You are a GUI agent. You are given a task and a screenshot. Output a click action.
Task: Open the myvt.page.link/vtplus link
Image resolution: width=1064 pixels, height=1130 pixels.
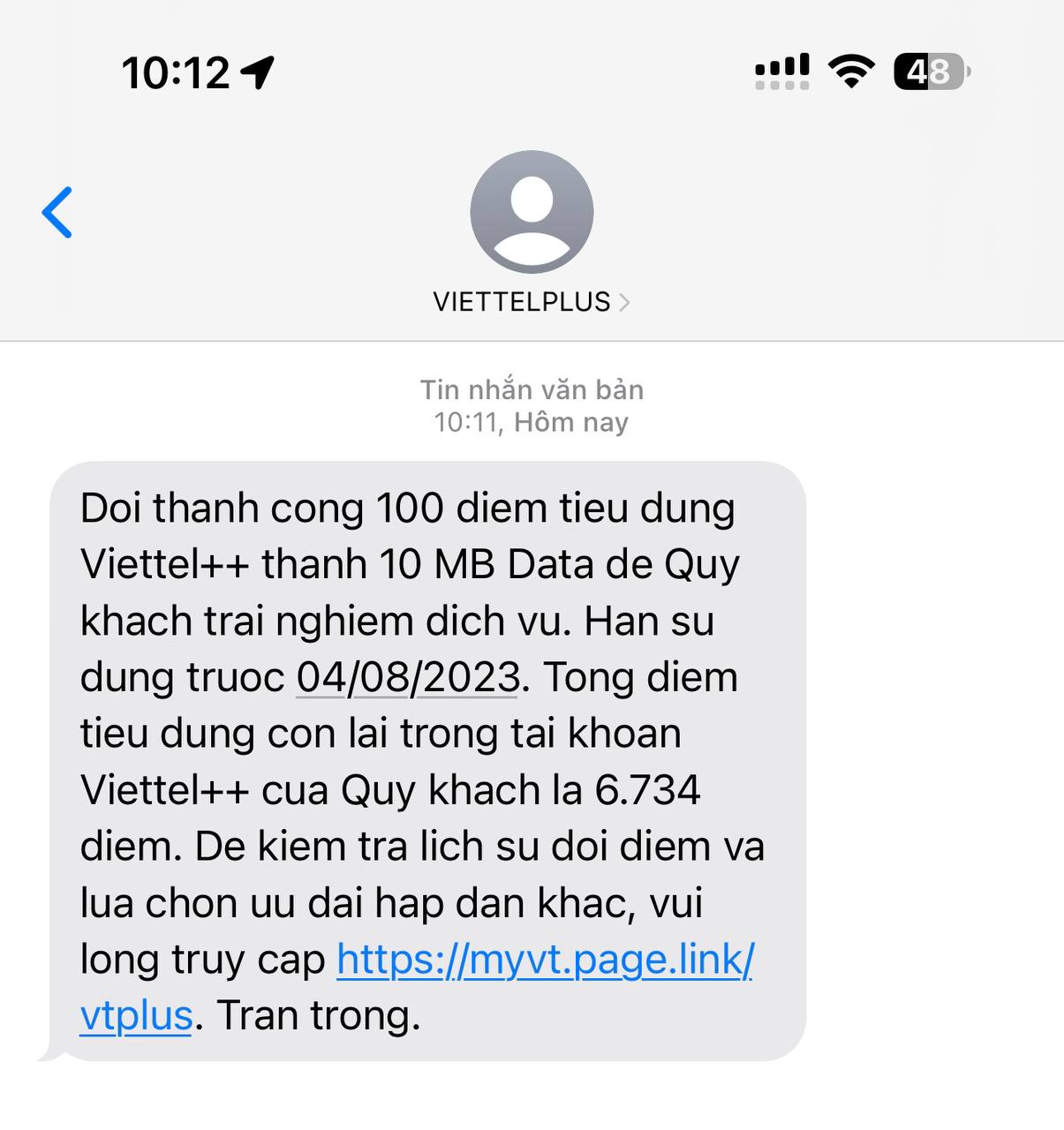point(544,960)
